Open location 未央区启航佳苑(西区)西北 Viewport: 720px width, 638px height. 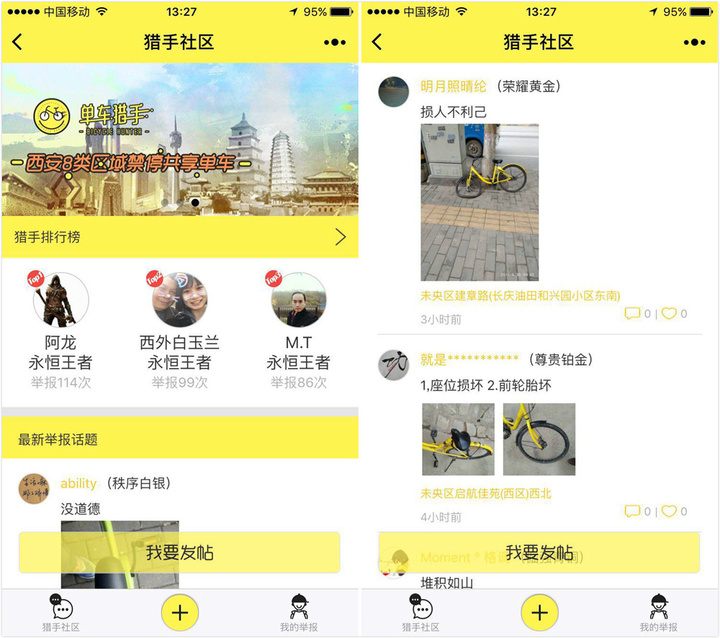click(x=485, y=493)
